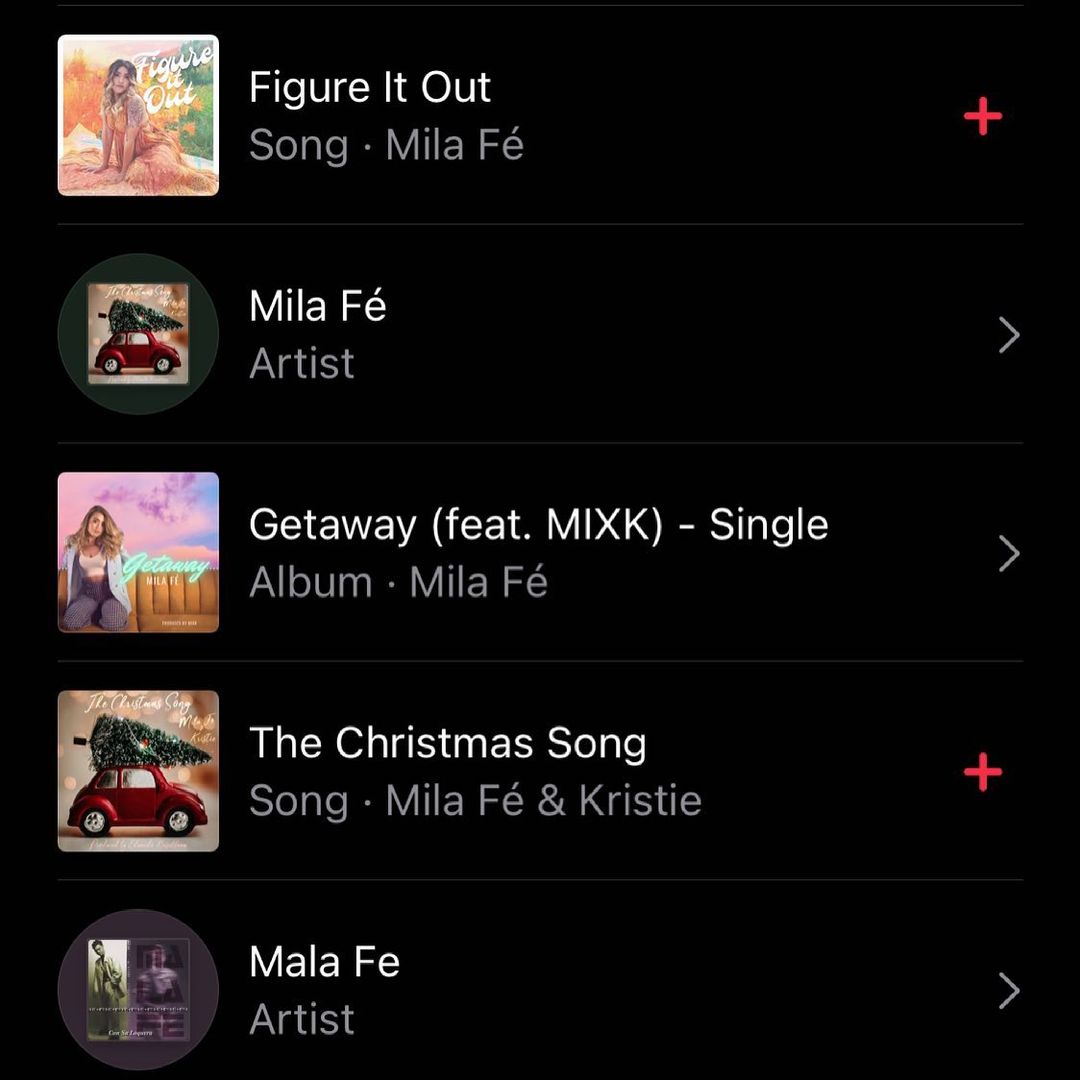Add The Christmas Song to library
The width and height of the screenshot is (1080, 1080).
point(982,771)
